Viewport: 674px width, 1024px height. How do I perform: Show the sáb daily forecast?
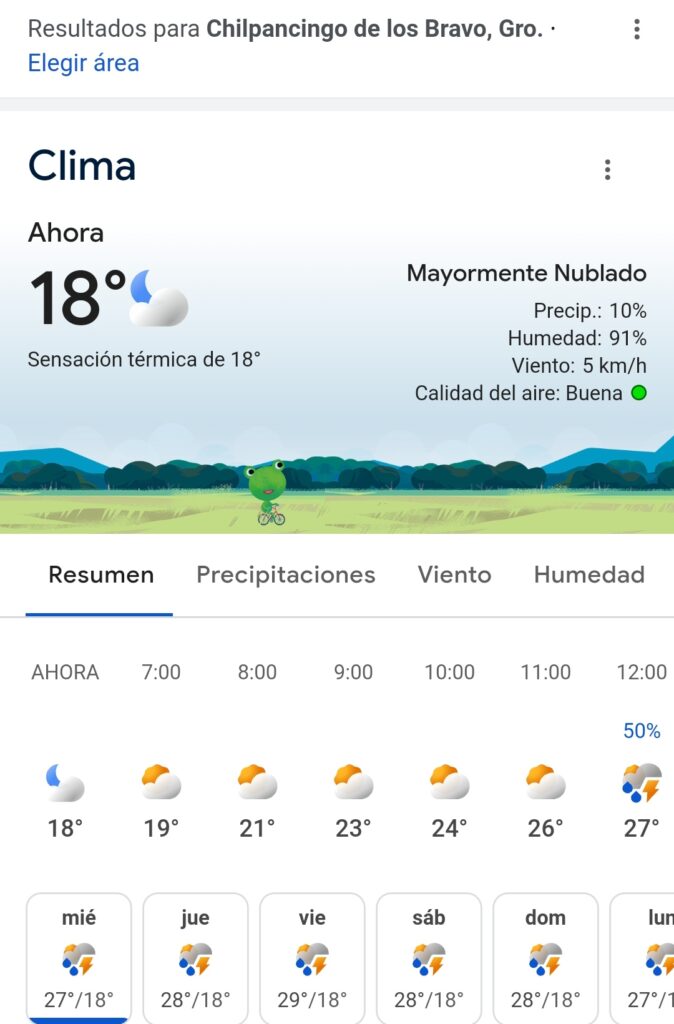(428, 957)
